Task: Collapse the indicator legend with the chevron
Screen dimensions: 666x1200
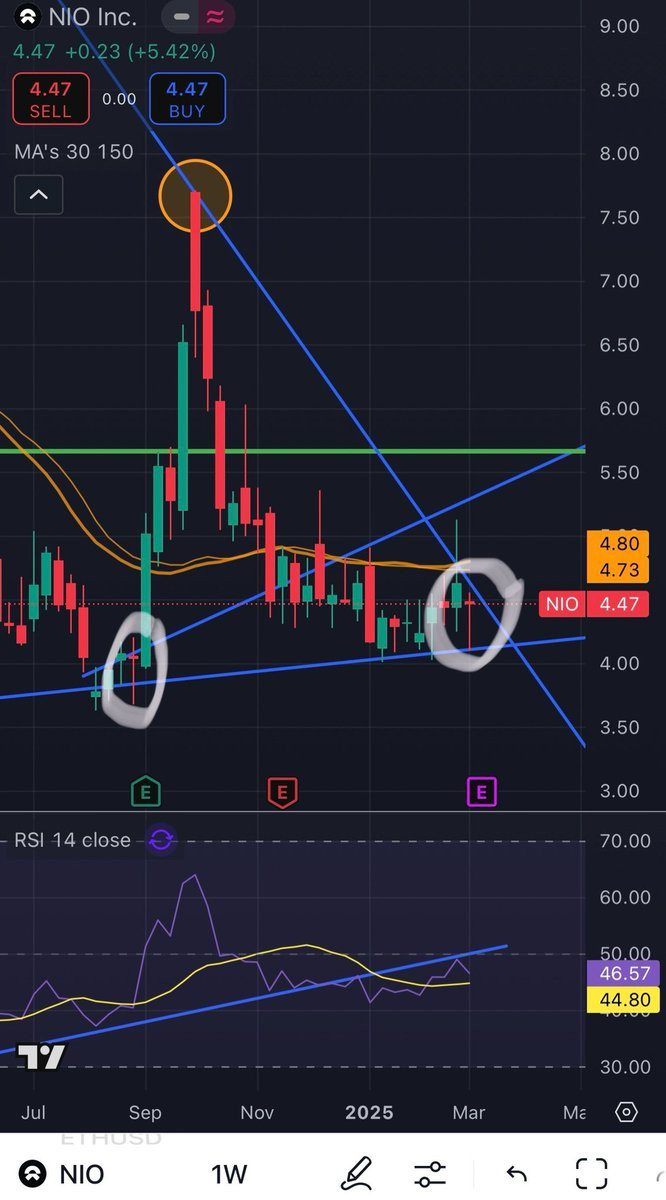Action: 38,195
